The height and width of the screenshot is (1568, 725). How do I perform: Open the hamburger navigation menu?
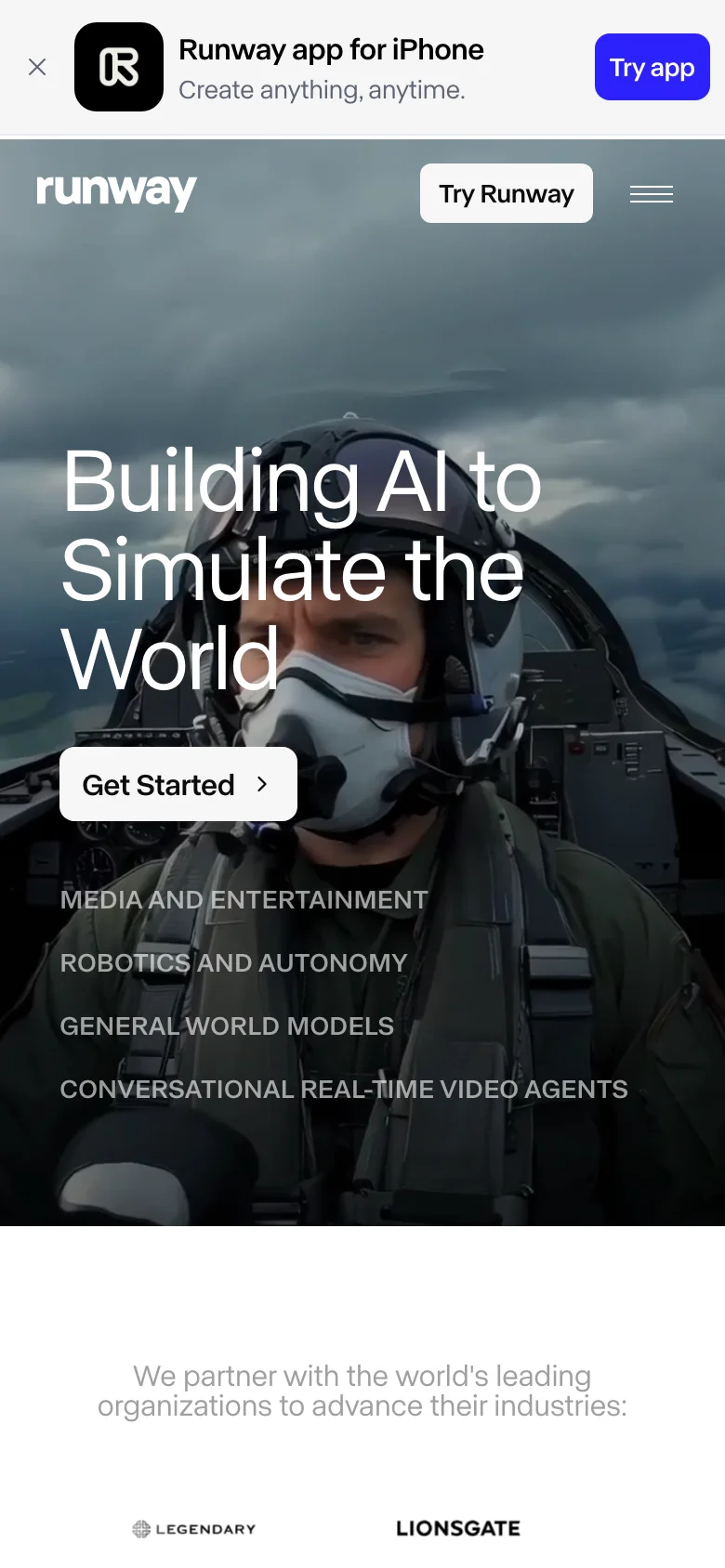tap(652, 194)
